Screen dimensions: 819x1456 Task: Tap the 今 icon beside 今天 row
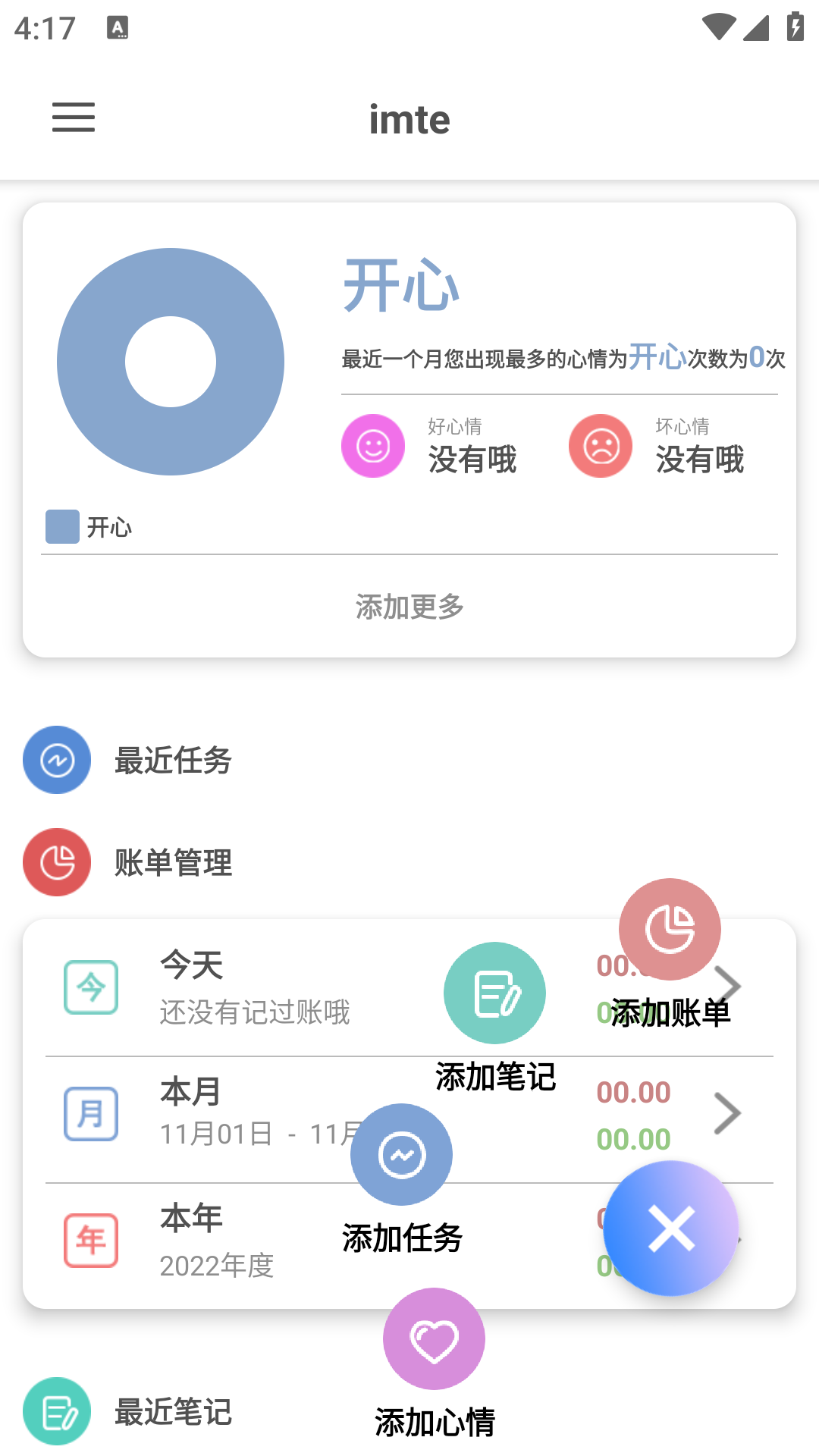90,987
